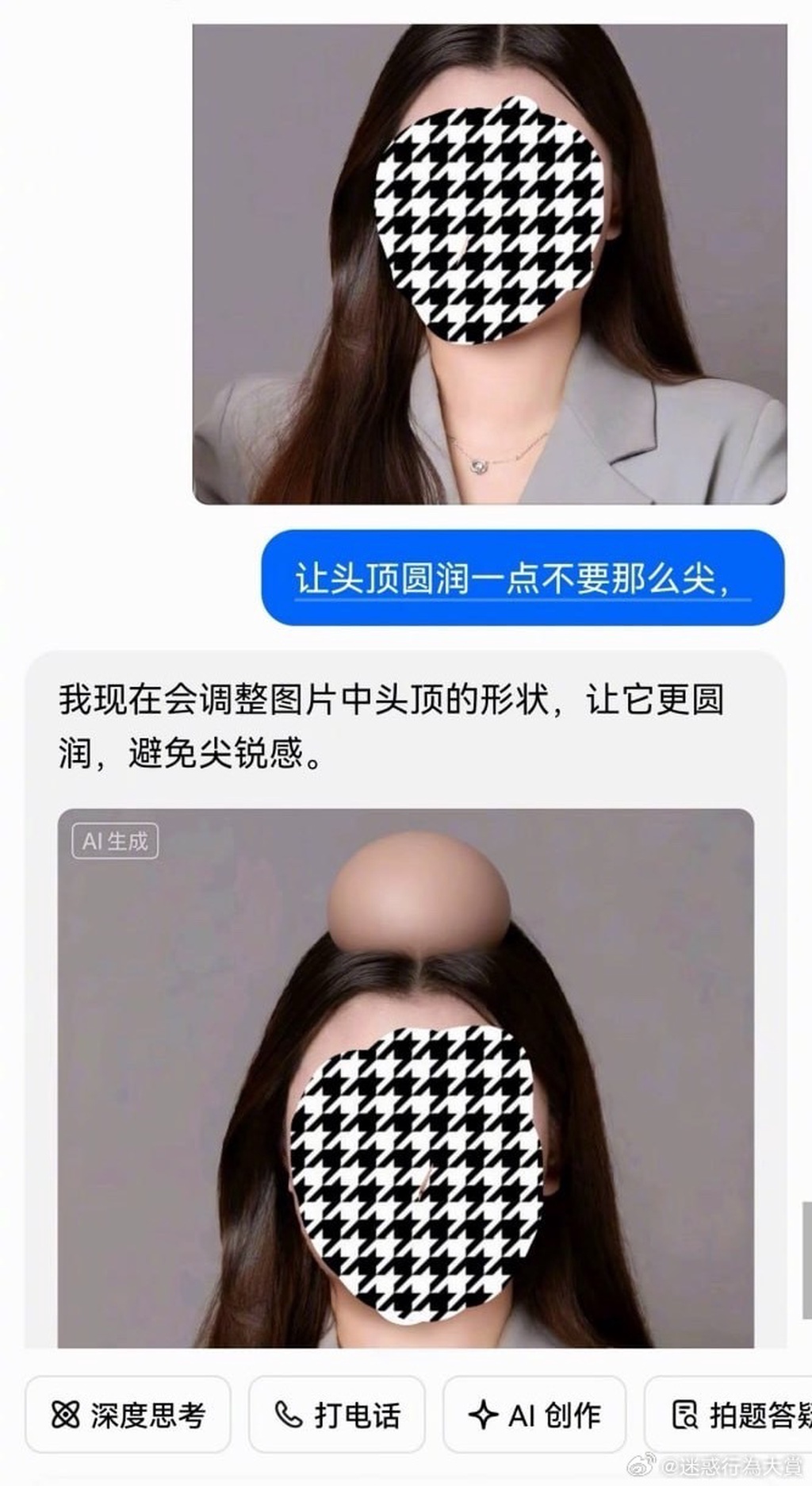Open the AI生成 result image
Image resolution: width=812 pixels, height=1486 pixels.
[405, 1077]
